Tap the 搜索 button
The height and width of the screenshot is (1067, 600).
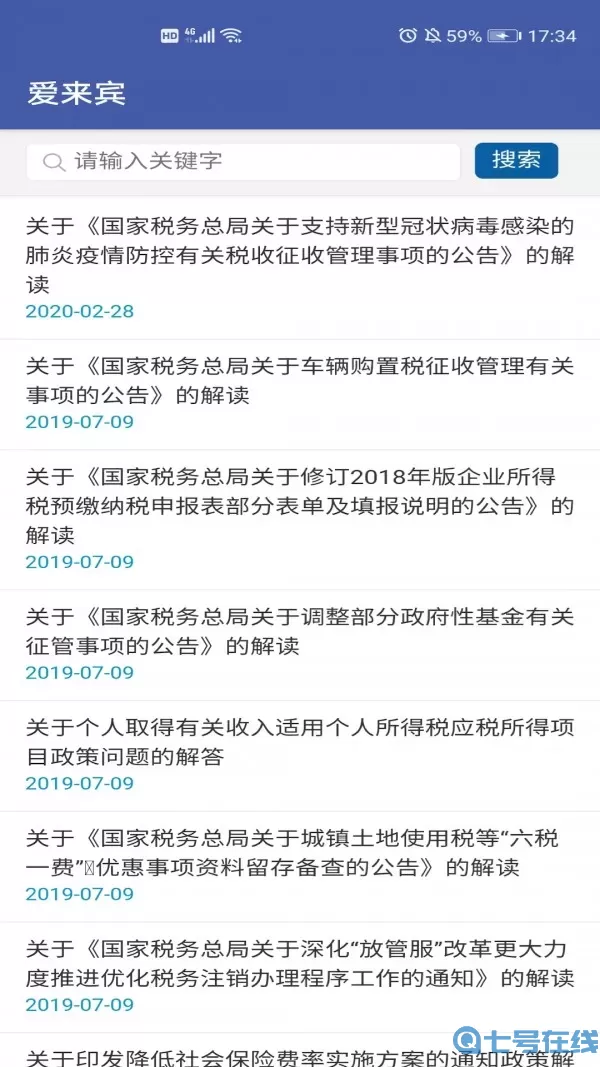(516, 160)
